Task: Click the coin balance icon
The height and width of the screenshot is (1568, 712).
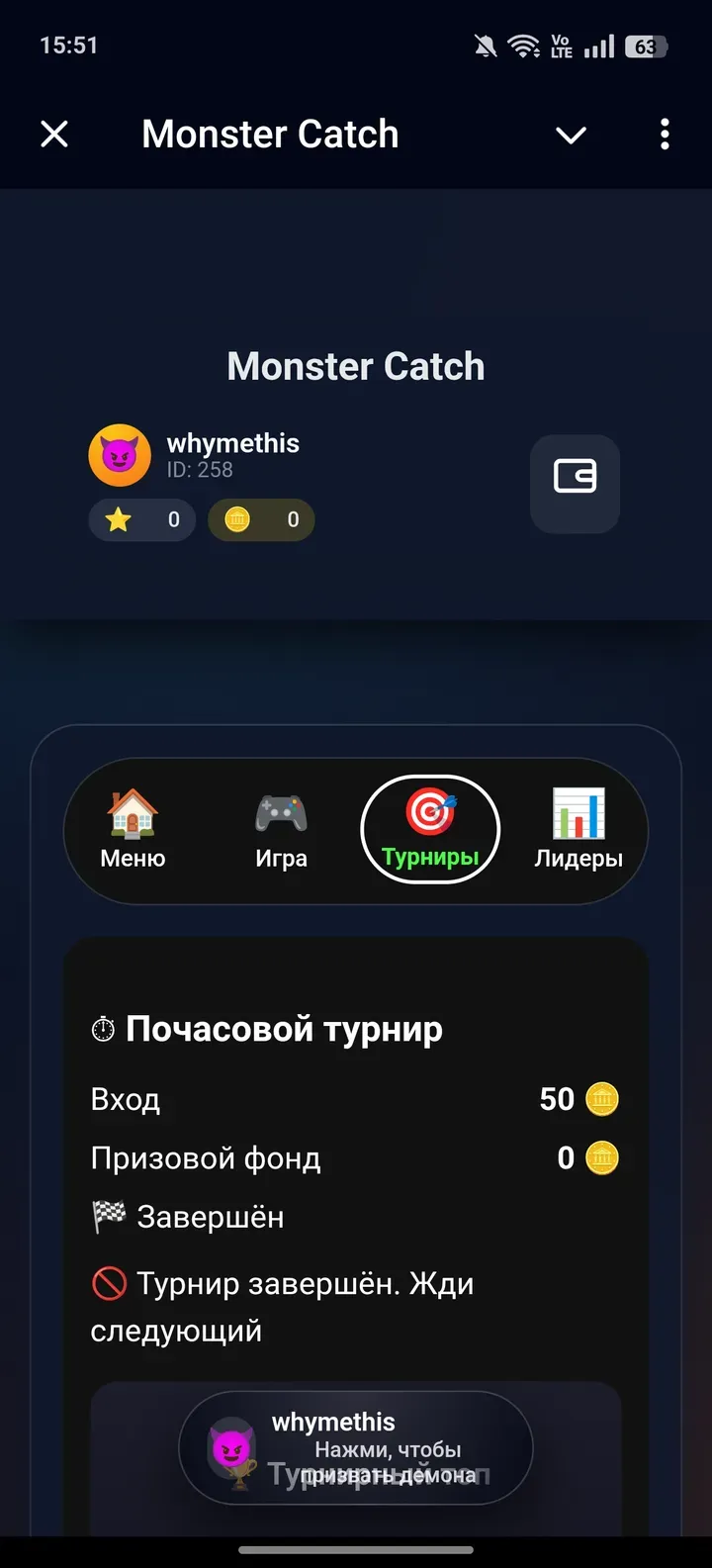Action: 236,519
